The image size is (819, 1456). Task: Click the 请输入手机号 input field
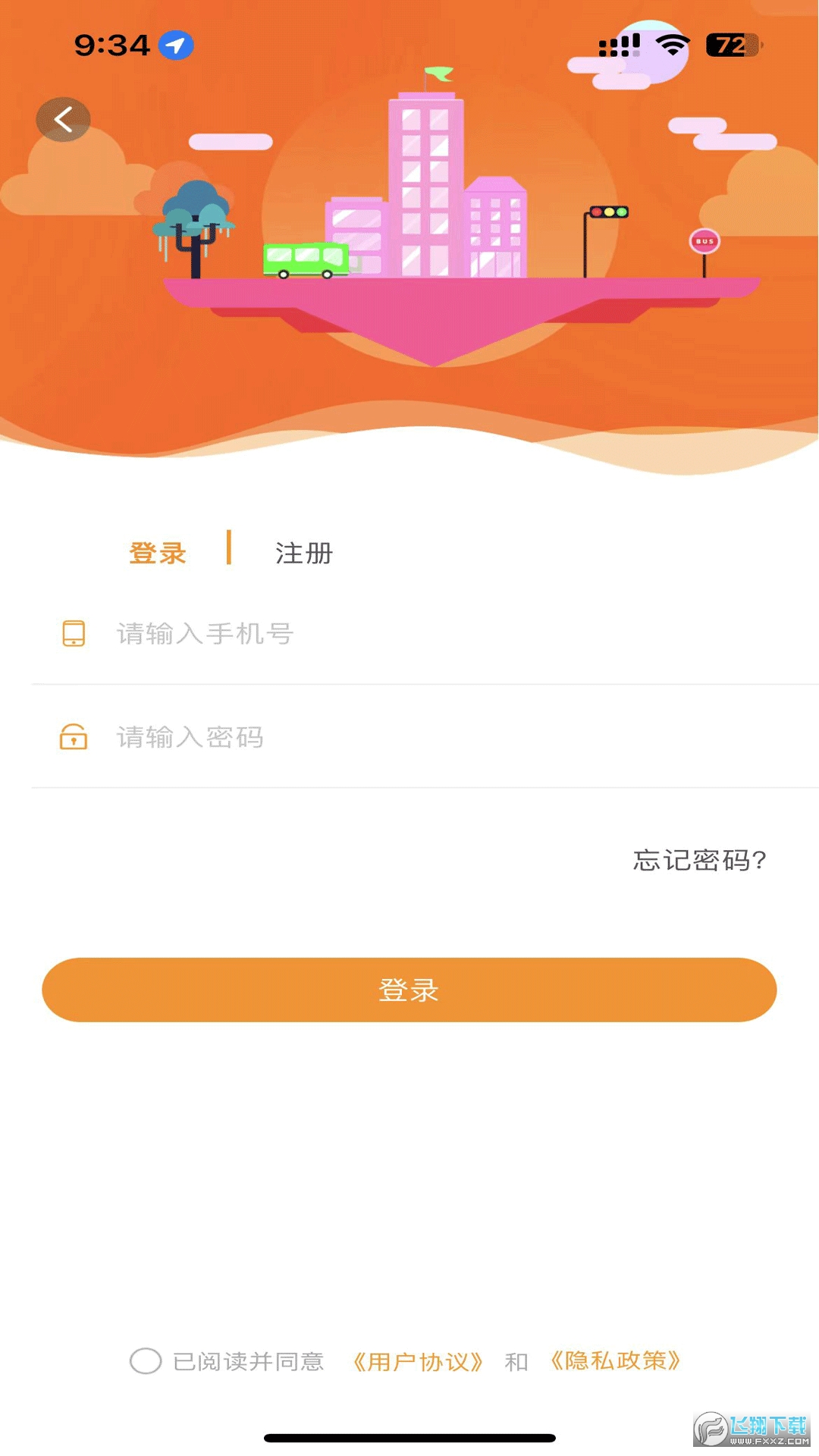pos(303,635)
